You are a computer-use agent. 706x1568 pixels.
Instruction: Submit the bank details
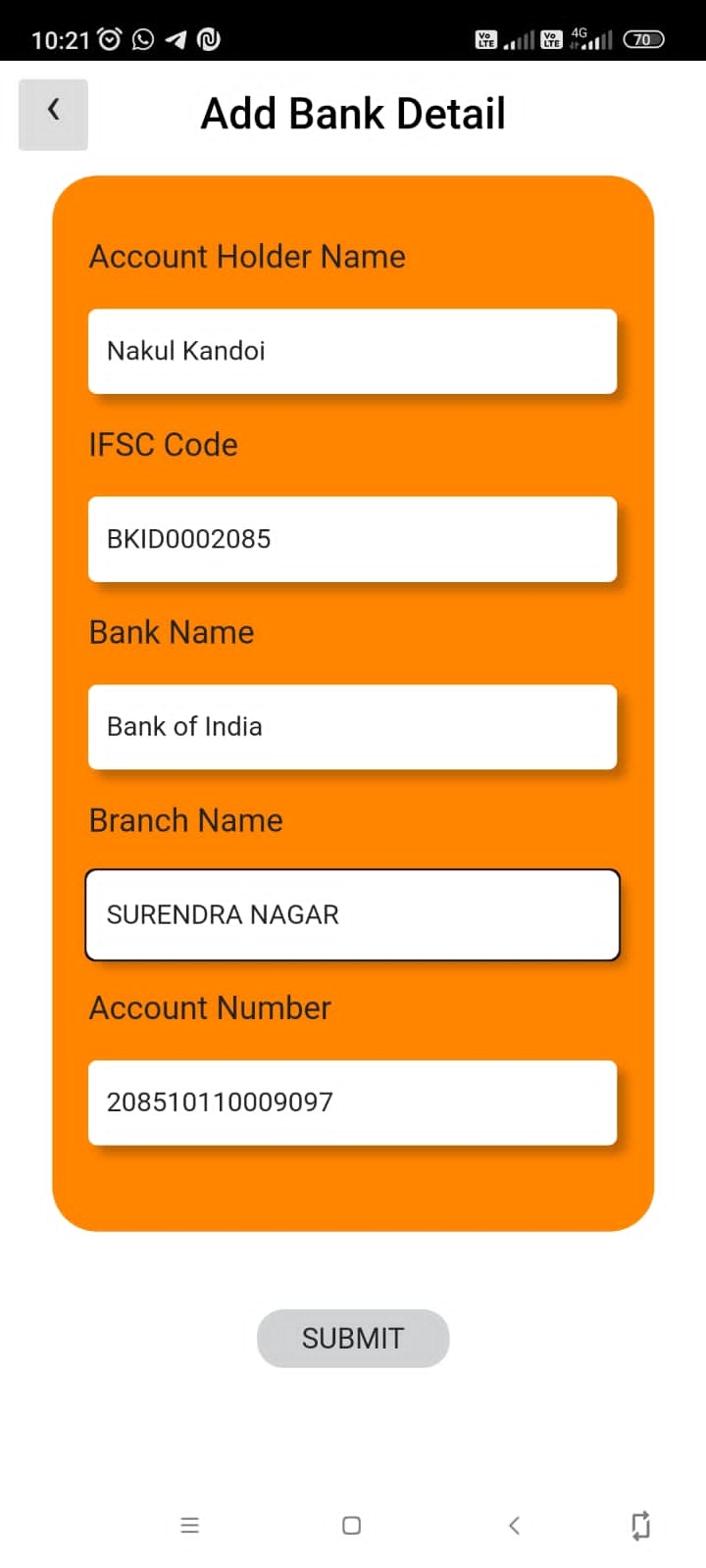(x=353, y=1338)
